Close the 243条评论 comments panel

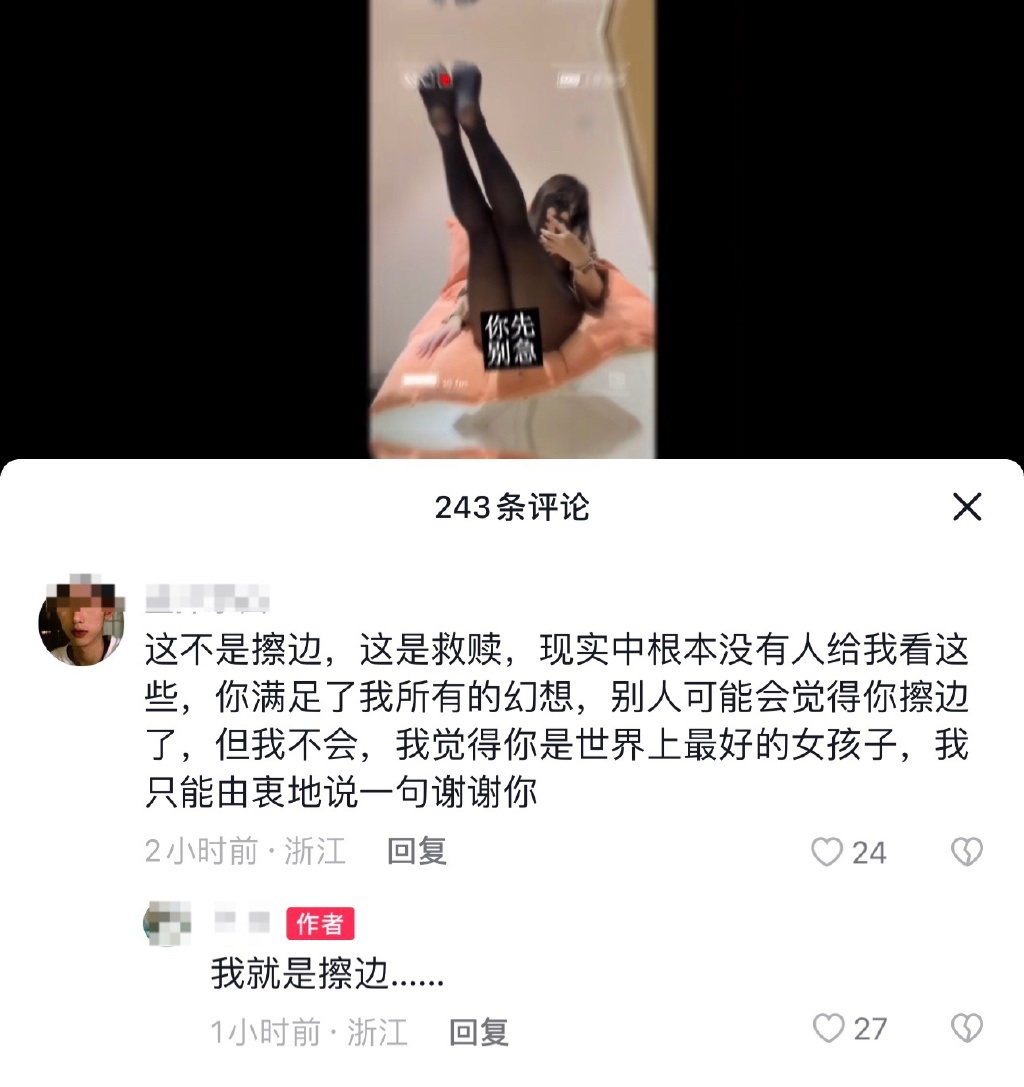click(967, 507)
